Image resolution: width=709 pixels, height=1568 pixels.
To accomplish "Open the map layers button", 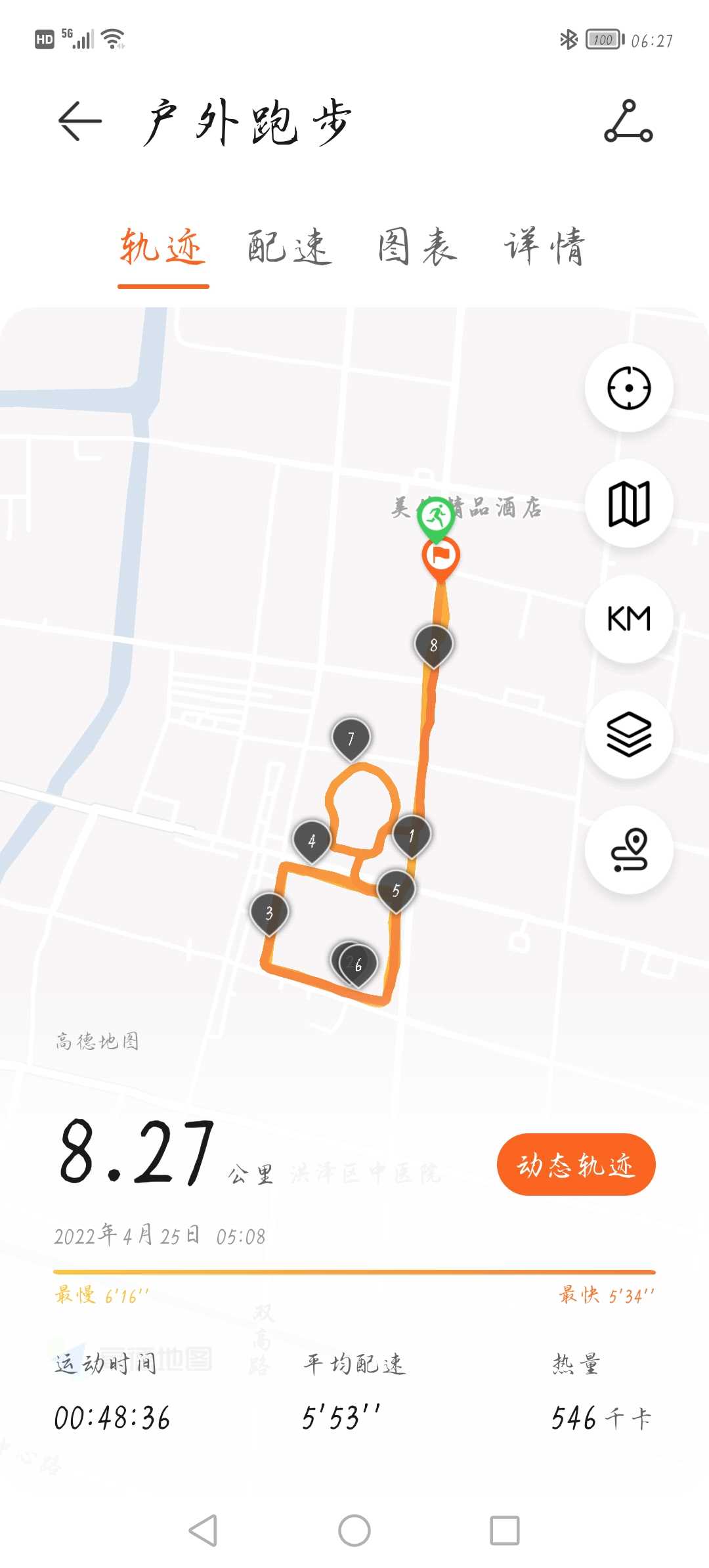I will point(629,734).
